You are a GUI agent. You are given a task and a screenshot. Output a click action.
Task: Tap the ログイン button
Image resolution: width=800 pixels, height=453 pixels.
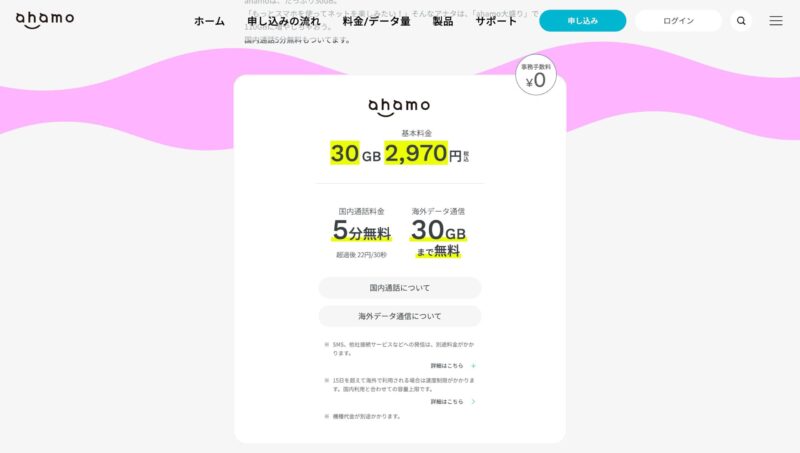pyautogui.click(x=678, y=21)
